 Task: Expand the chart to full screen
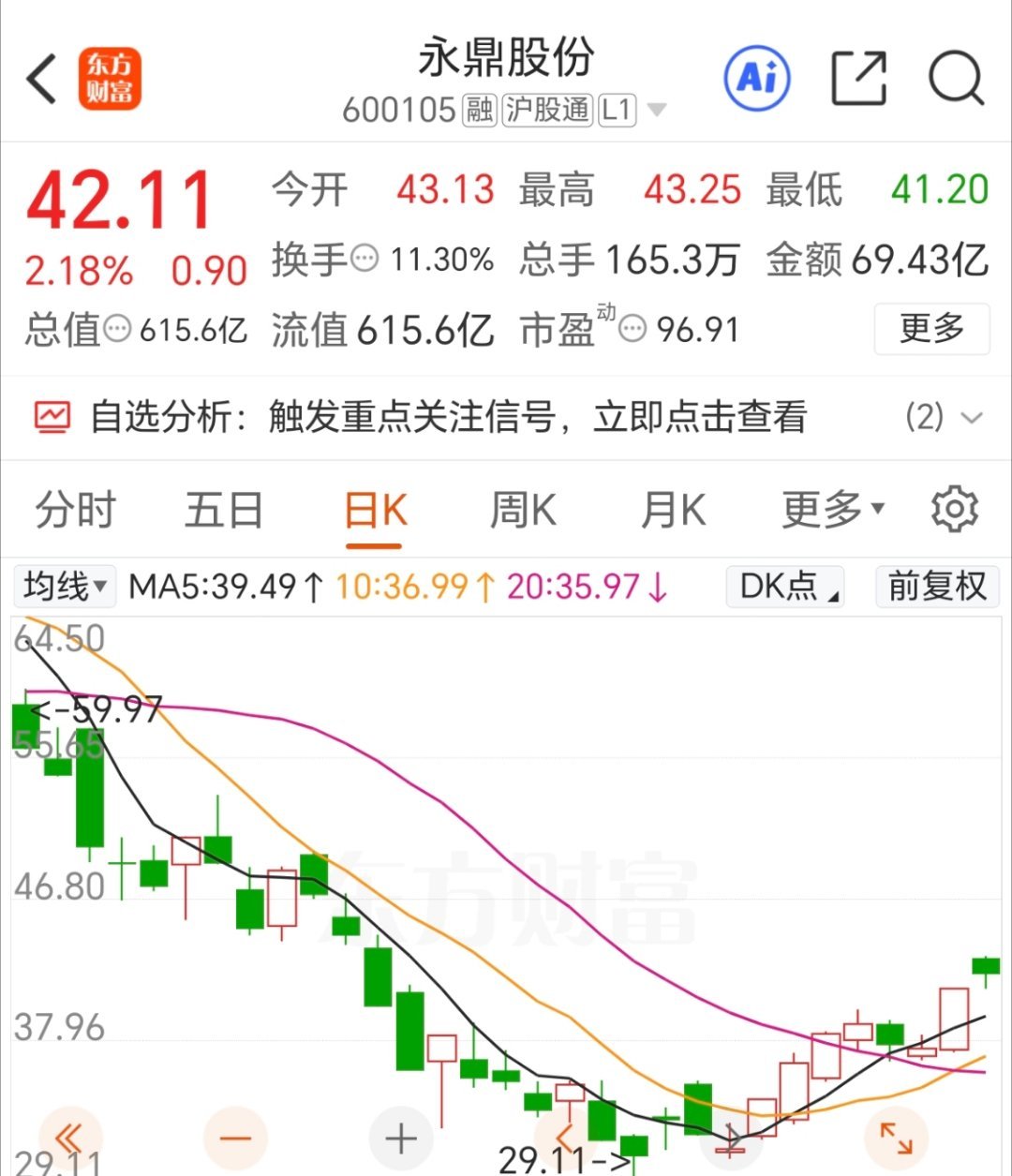897,1139
